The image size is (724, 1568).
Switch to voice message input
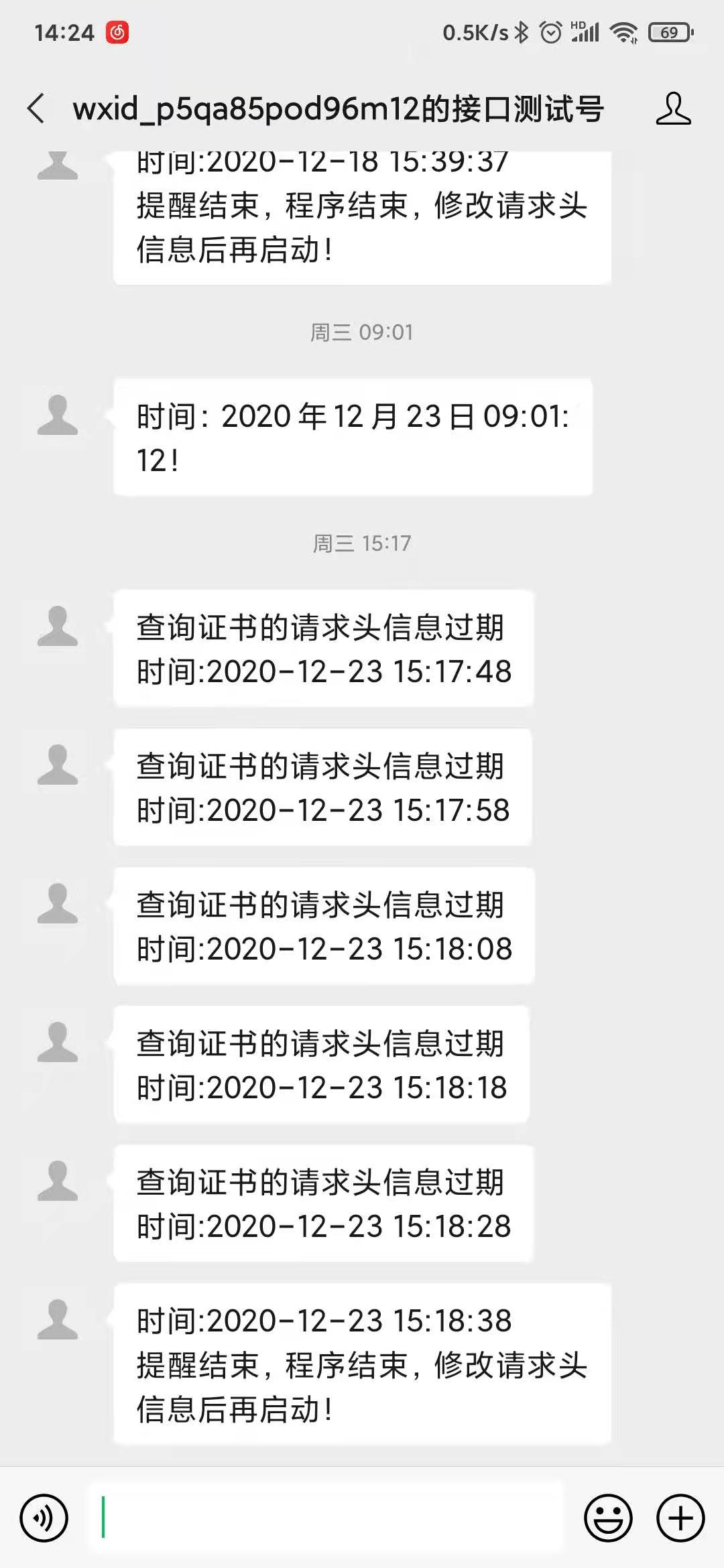pyautogui.click(x=44, y=1518)
